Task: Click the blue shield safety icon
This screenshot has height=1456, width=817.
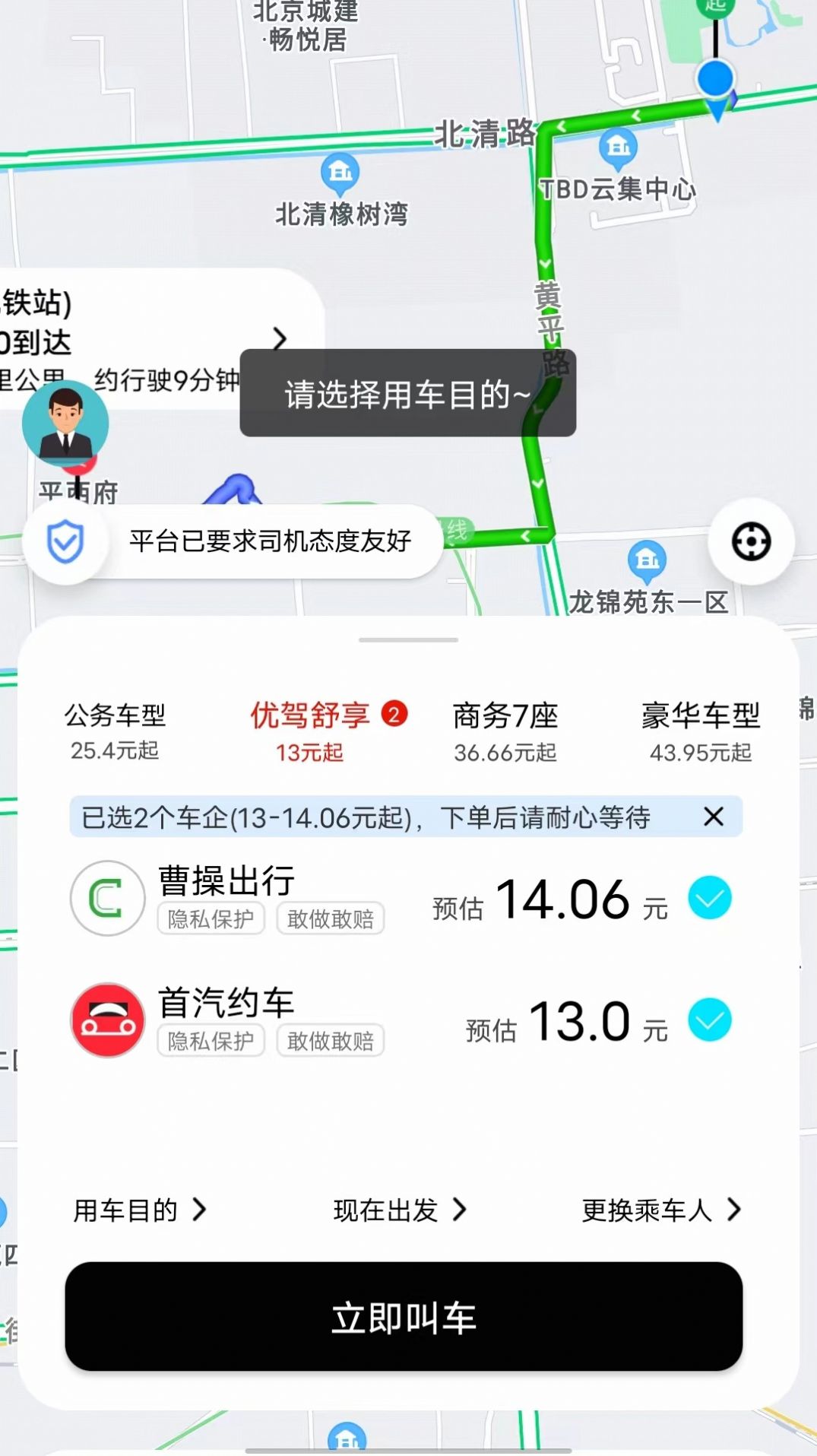Action: 67,541
